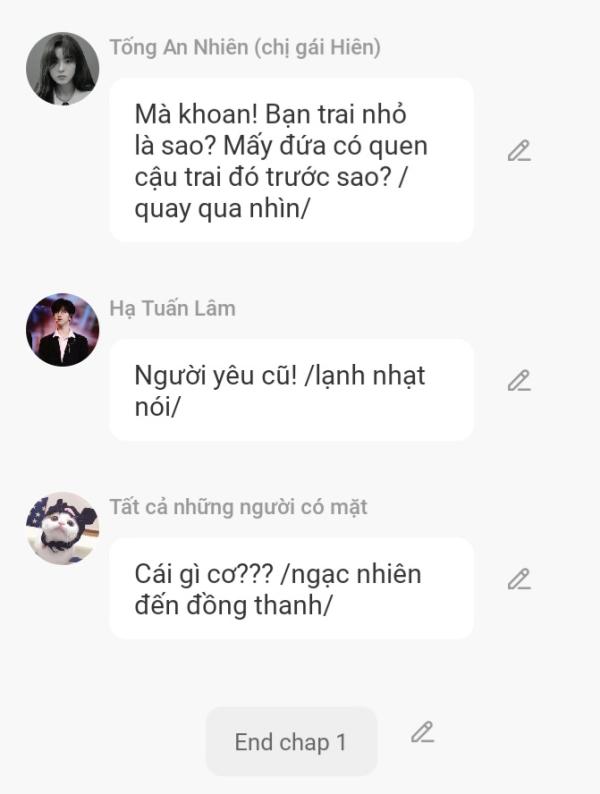Tap the 'Mà khoan! Bạn trai nhỏ' message bubble
Image resolution: width=600 pixels, height=794 pixels.
291,160
